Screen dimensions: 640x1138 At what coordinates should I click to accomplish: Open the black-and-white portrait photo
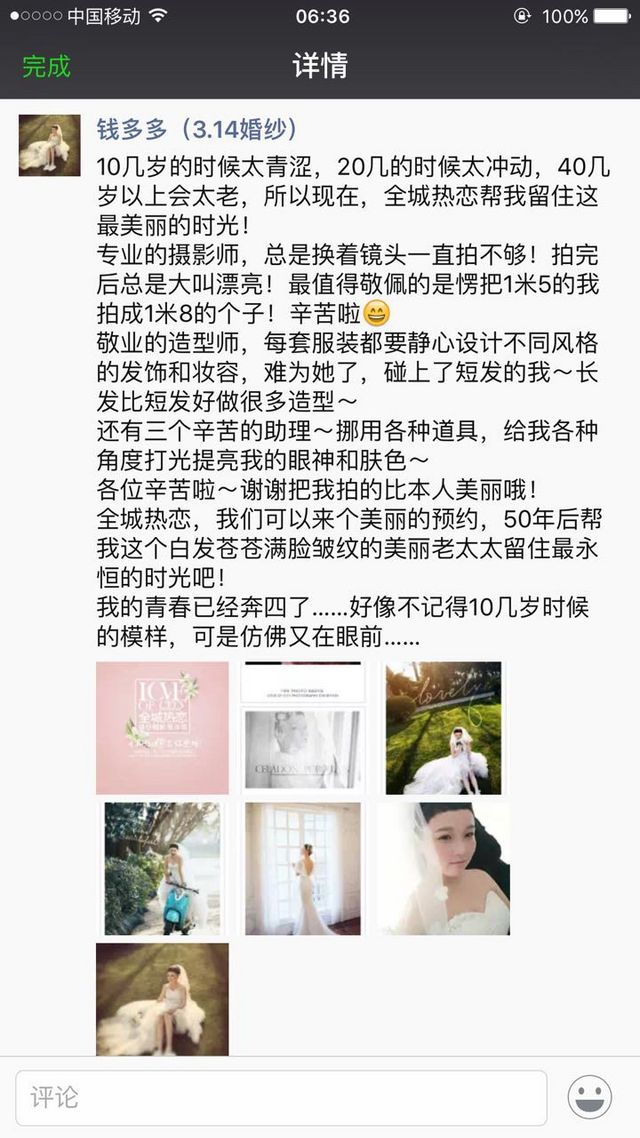click(x=303, y=728)
